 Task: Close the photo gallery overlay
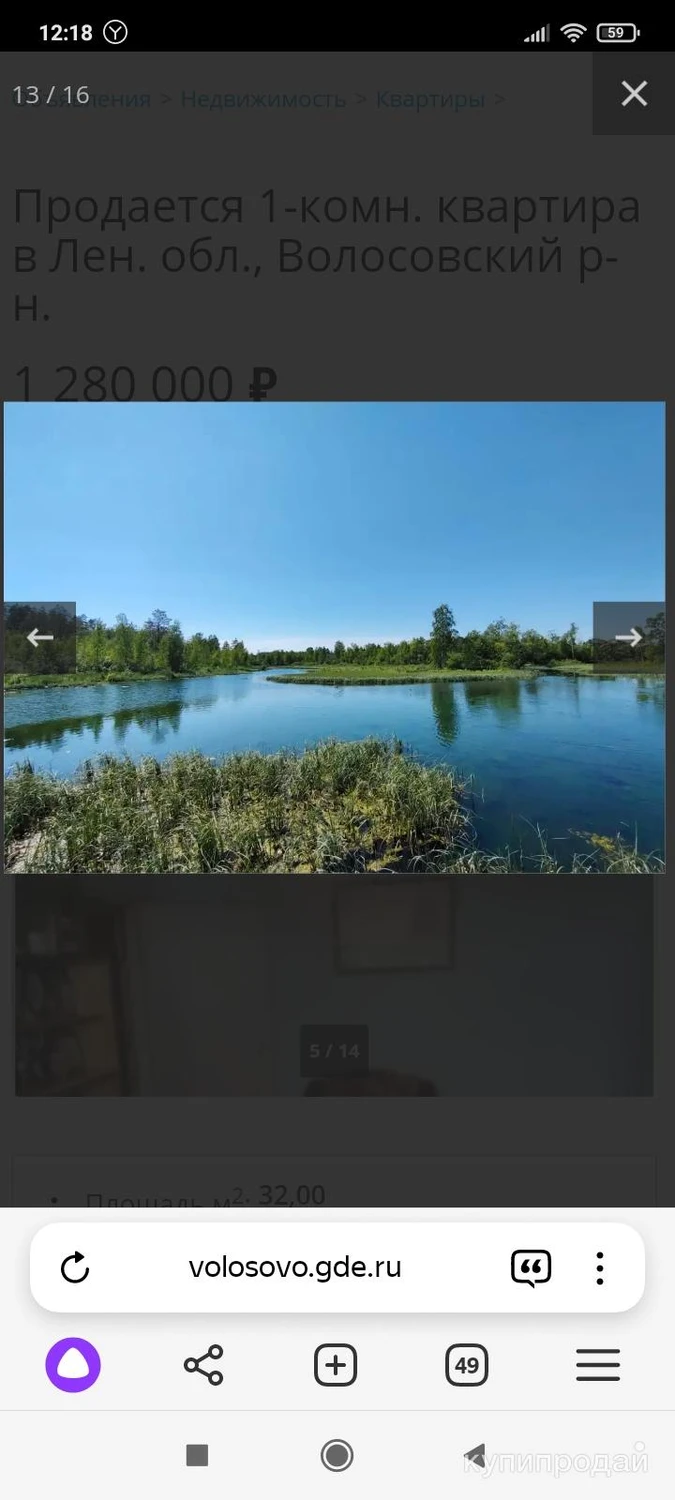click(x=634, y=94)
